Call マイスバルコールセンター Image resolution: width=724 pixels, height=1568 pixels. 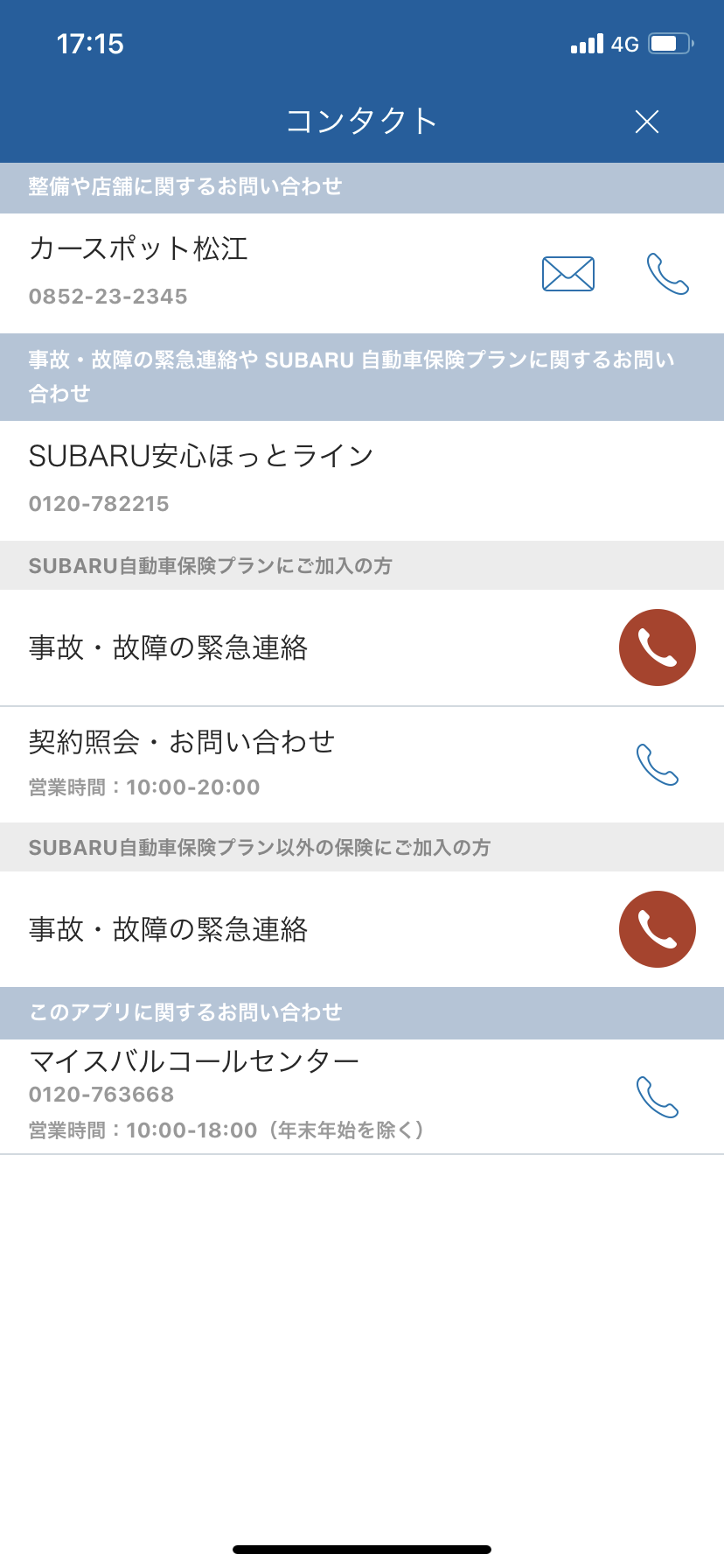(658, 1097)
